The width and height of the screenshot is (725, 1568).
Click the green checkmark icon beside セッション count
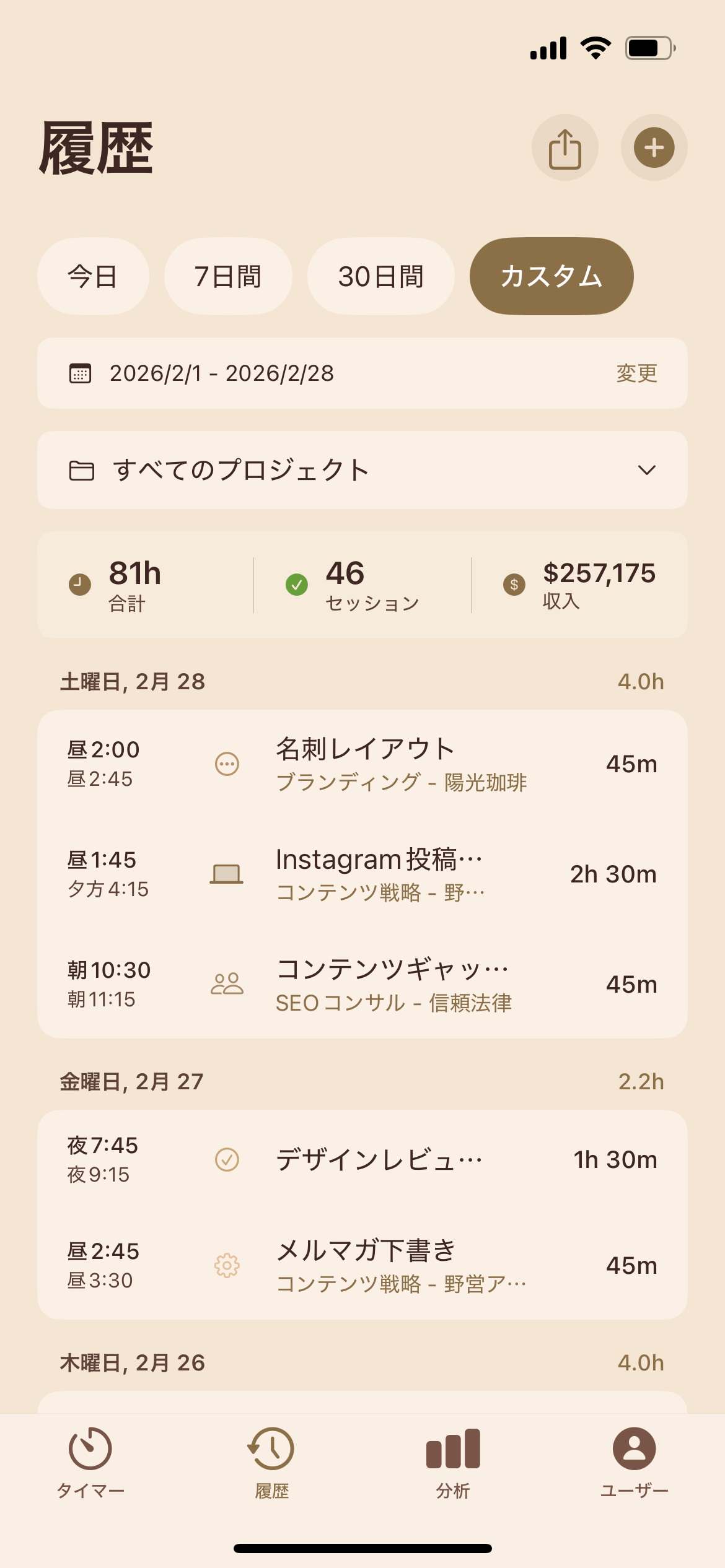[297, 583]
